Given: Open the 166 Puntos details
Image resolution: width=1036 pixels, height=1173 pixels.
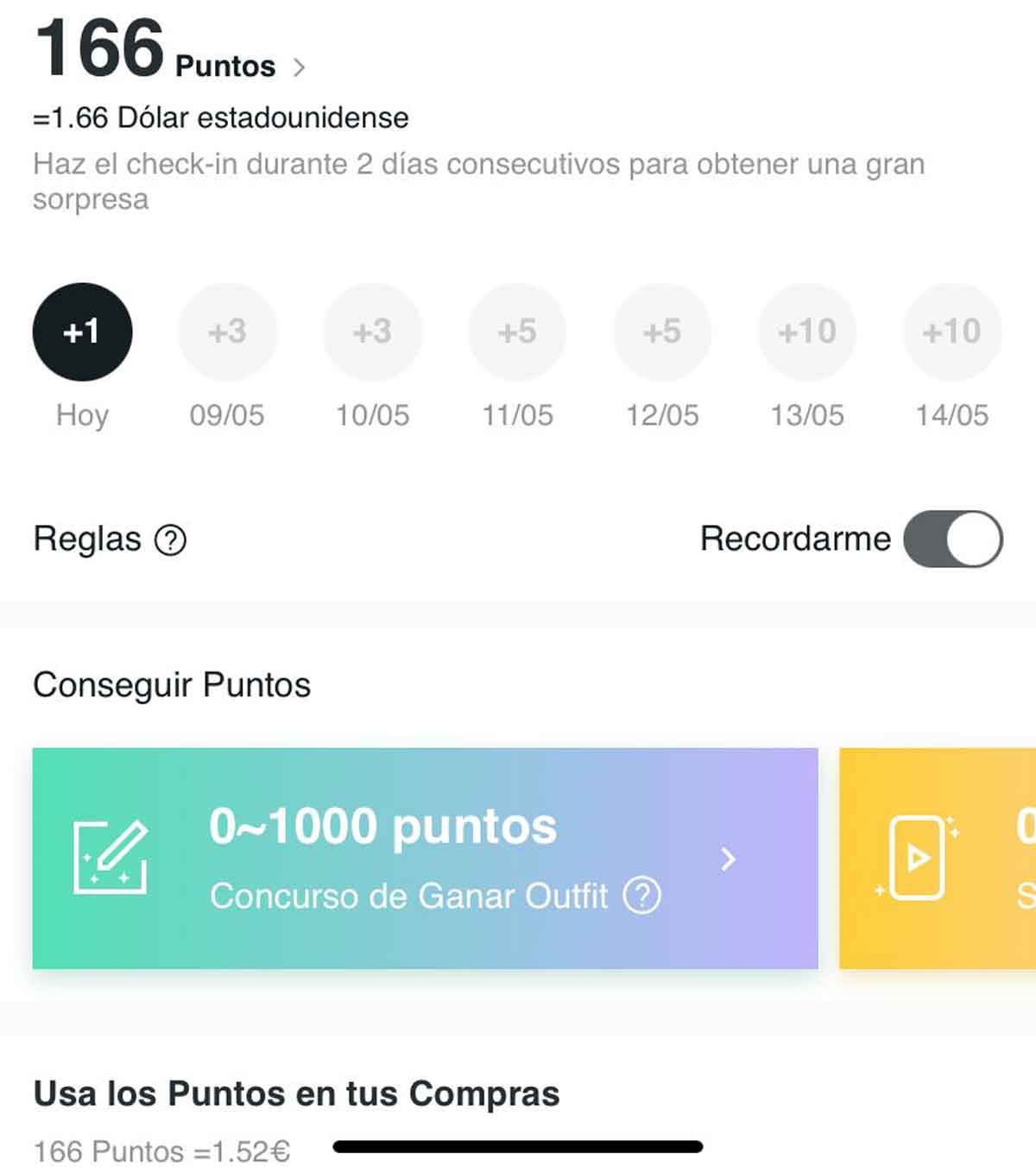Looking at the screenshot, I should click(298, 66).
